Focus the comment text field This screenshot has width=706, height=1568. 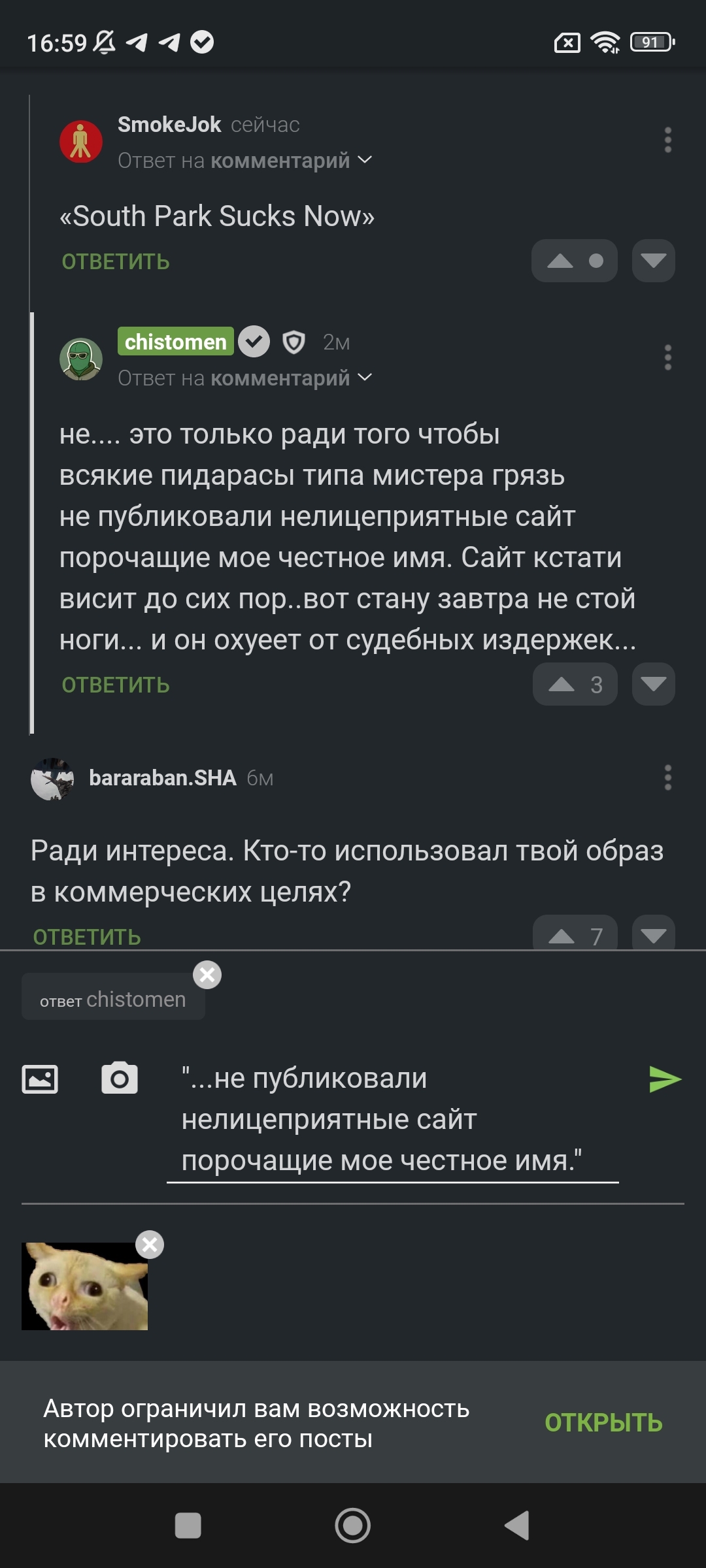(x=392, y=1119)
